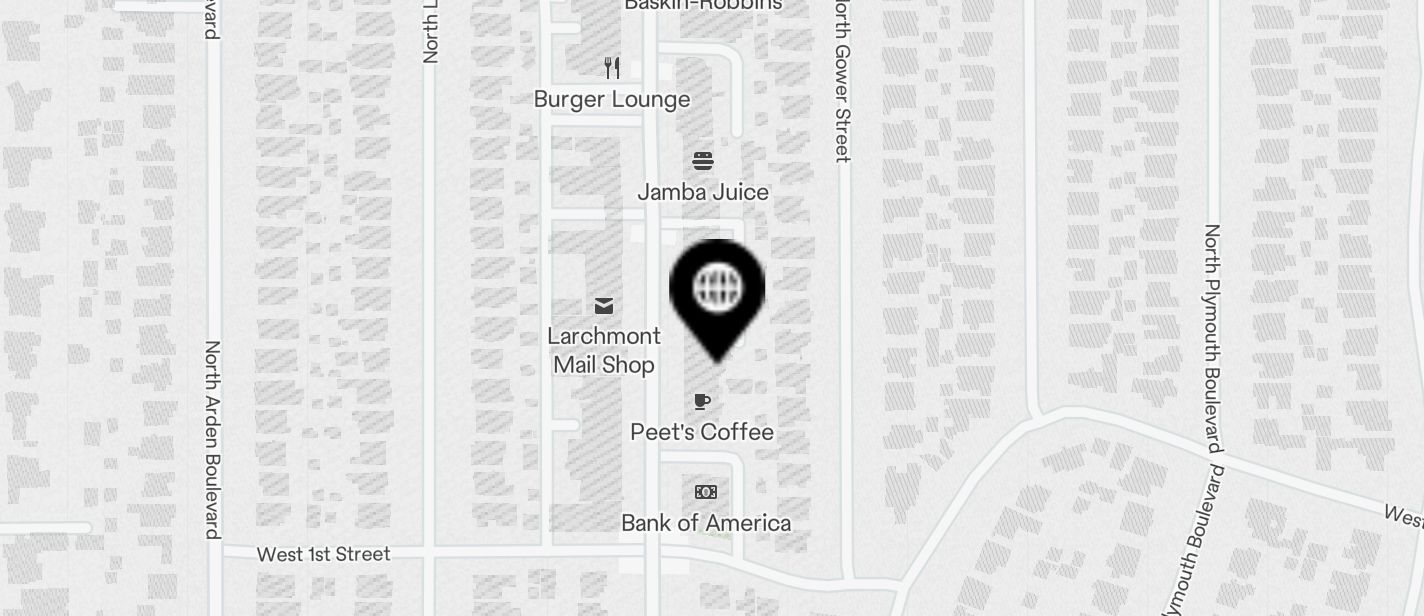Open the Bank of America marker
Screen dimensions: 1424x616
point(706,492)
